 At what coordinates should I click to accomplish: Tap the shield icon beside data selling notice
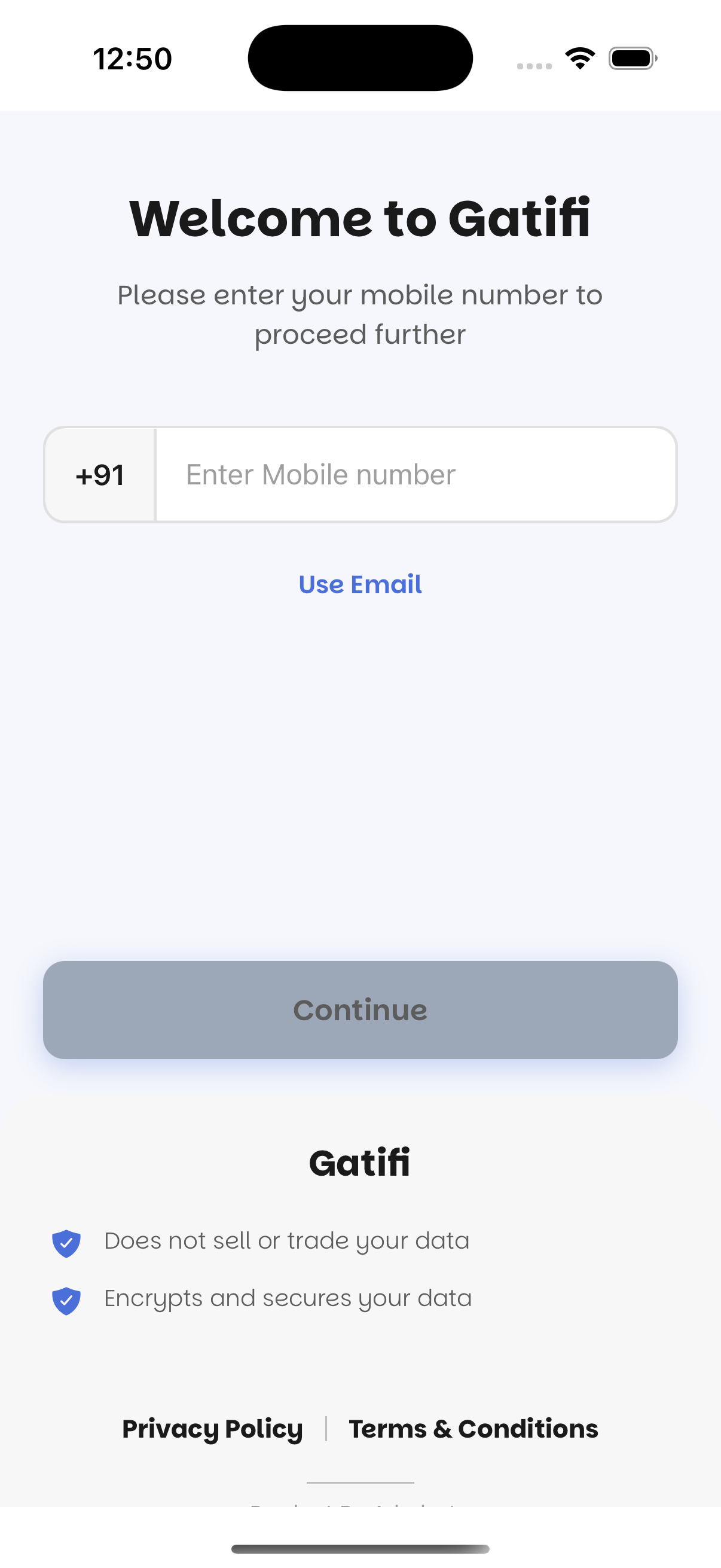pos(67,1240)
